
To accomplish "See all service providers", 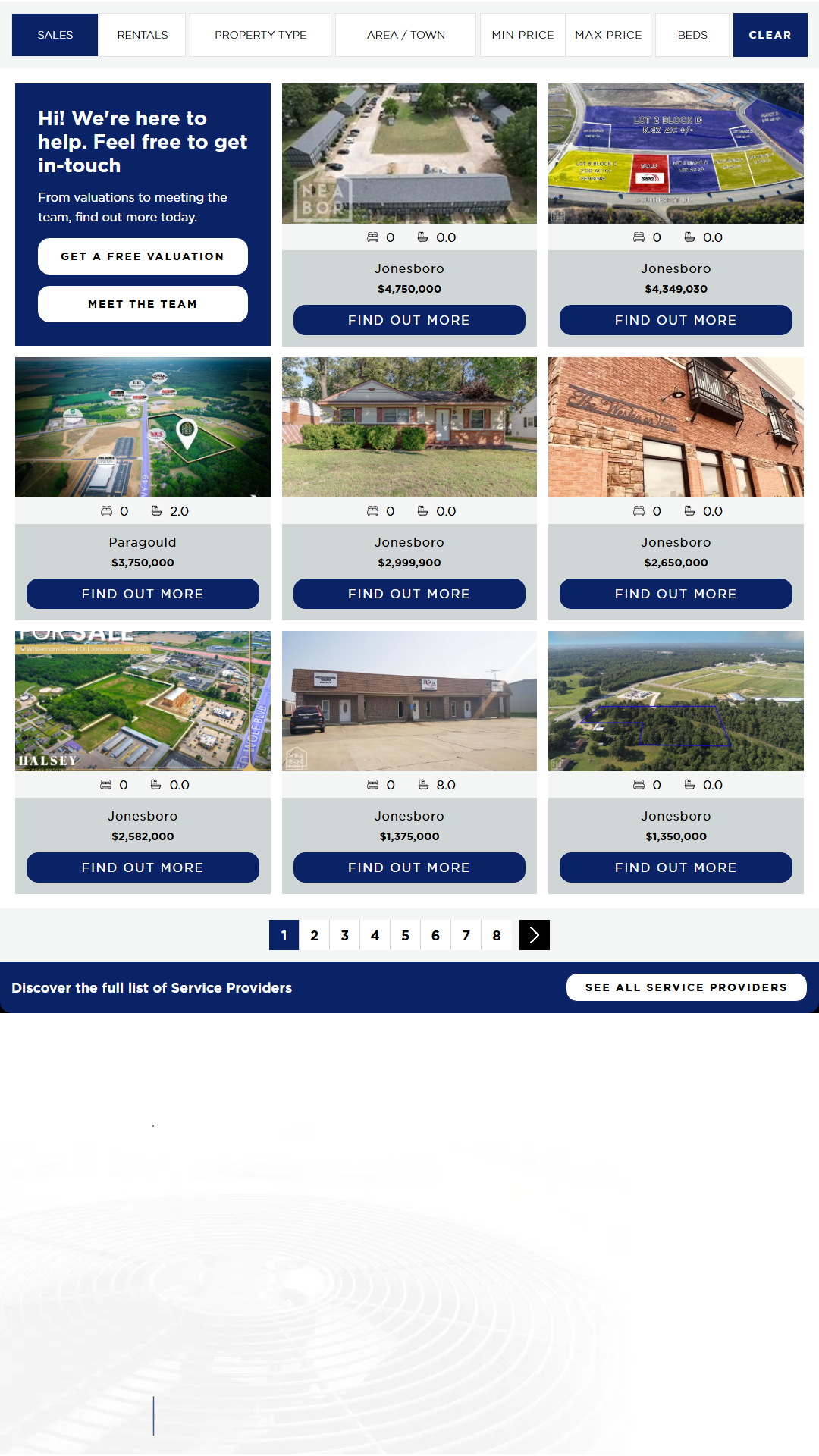I will (686, 987).
